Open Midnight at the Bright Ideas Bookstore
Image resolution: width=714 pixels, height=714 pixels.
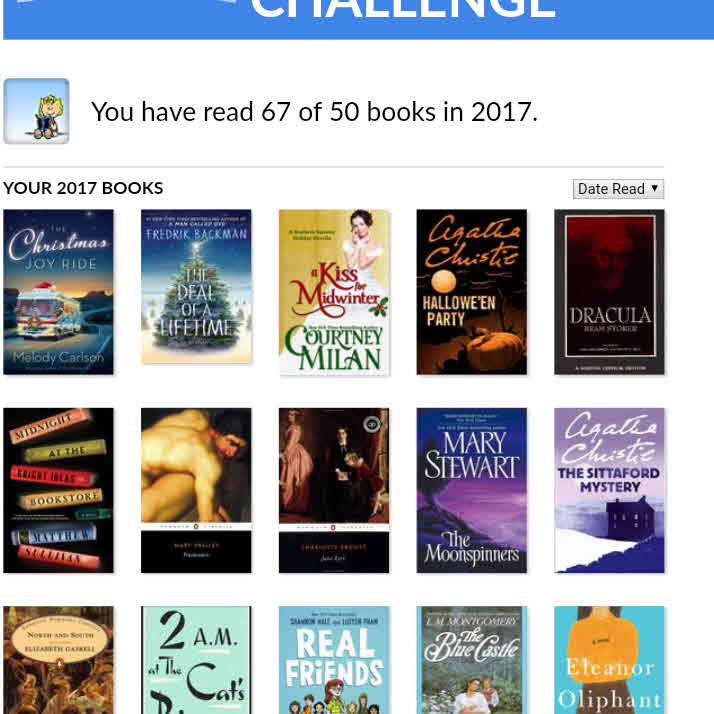(x=58, y=490)
